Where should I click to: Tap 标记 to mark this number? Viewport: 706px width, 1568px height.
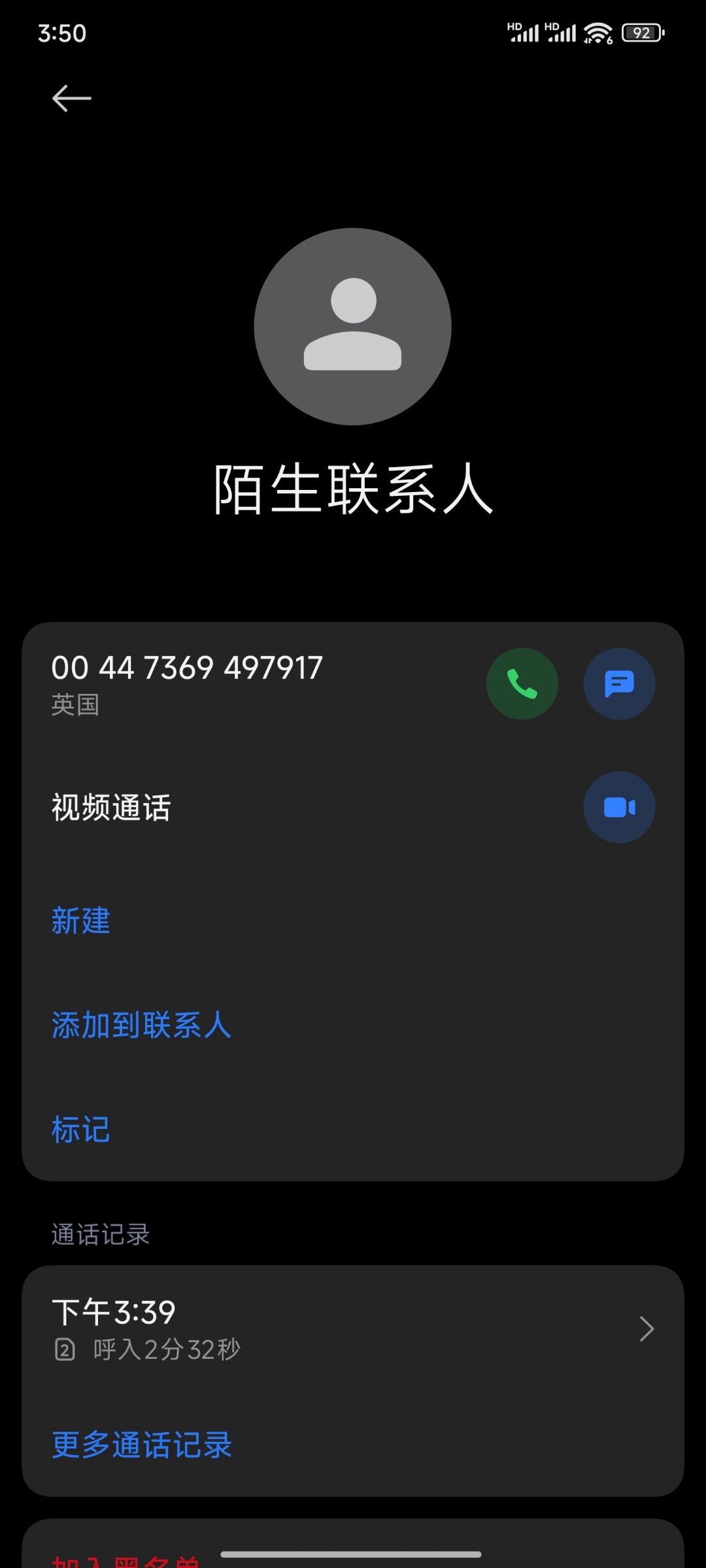point(81,1130)
